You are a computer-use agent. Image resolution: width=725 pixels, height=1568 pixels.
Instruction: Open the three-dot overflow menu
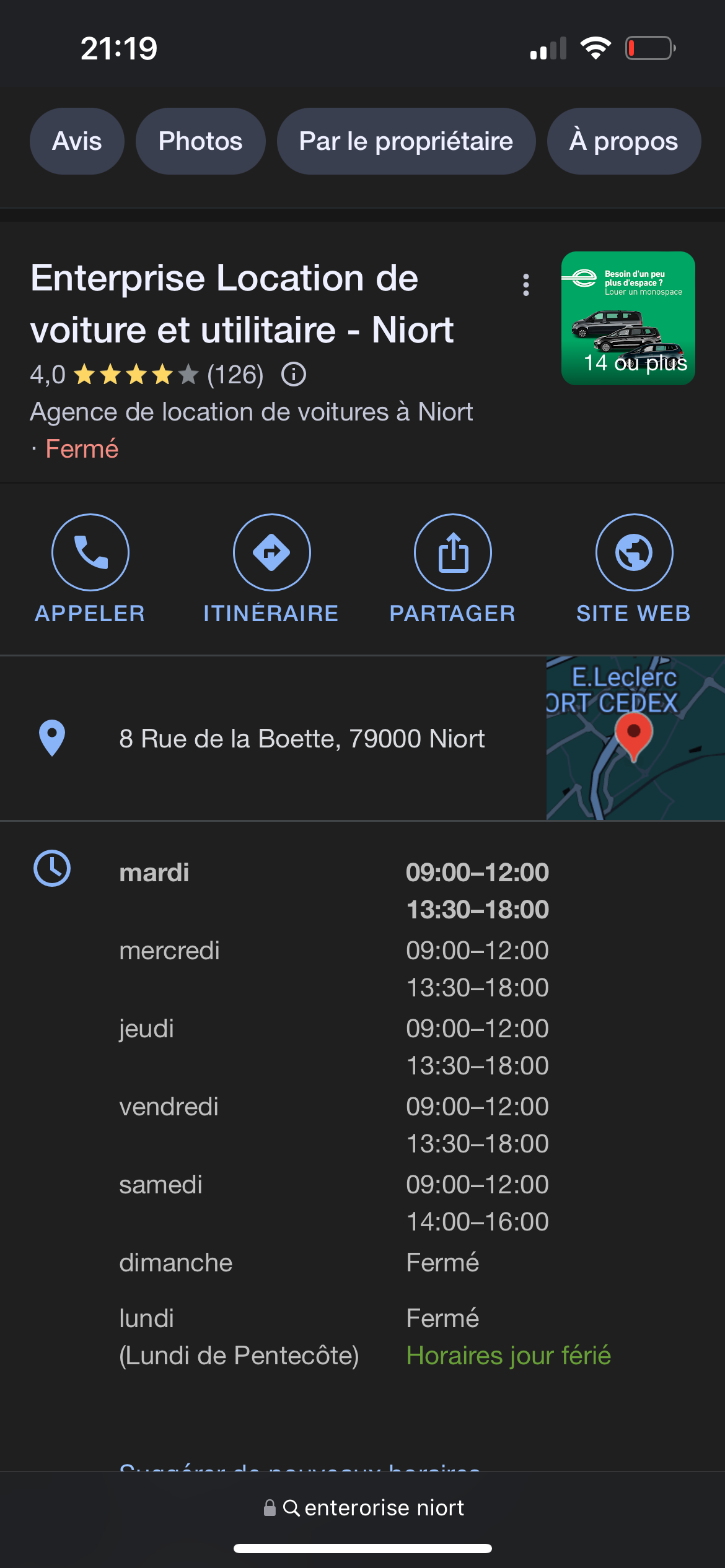click(526, 285)
